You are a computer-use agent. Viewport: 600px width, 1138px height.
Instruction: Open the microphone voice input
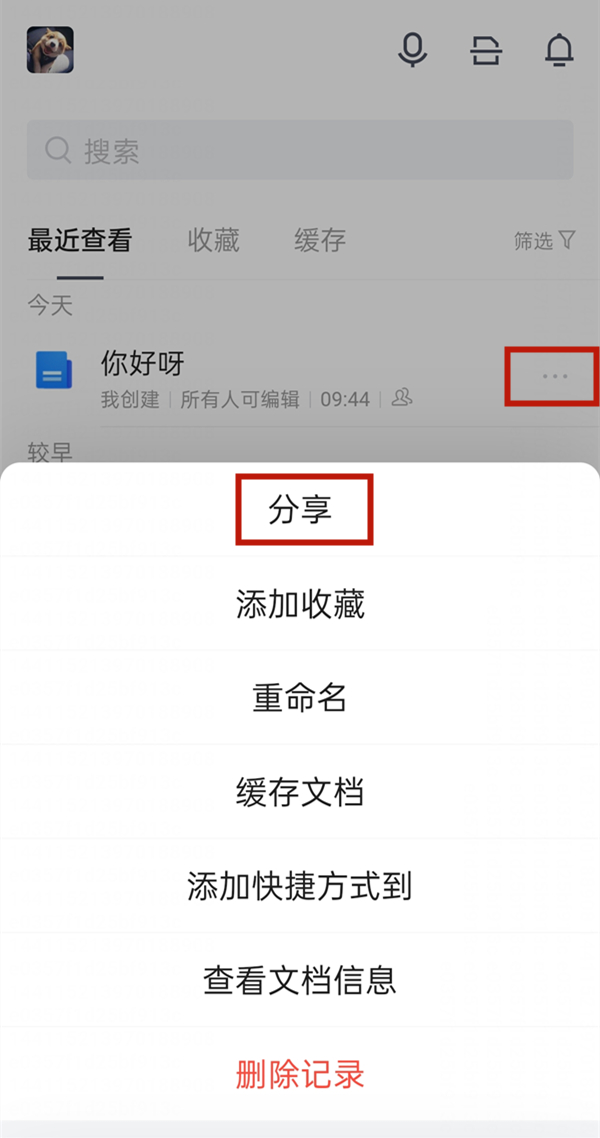(x=412, y=50)
